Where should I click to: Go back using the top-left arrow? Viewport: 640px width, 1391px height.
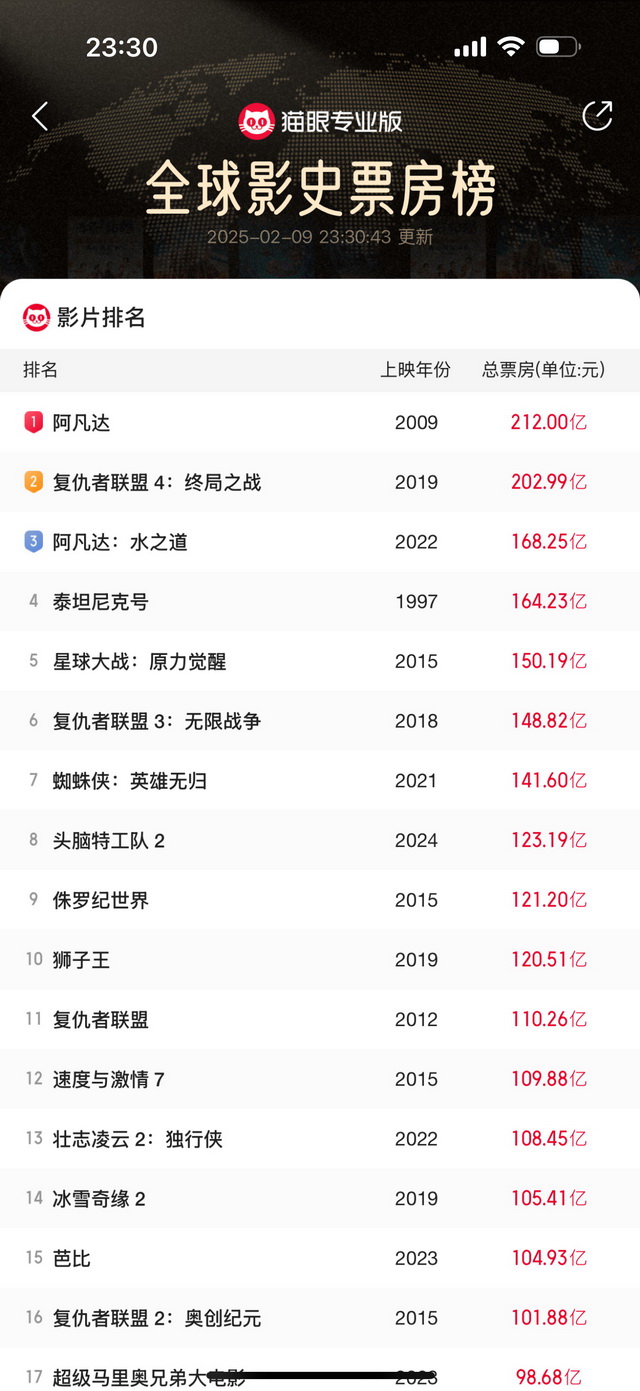click(40, 117)
